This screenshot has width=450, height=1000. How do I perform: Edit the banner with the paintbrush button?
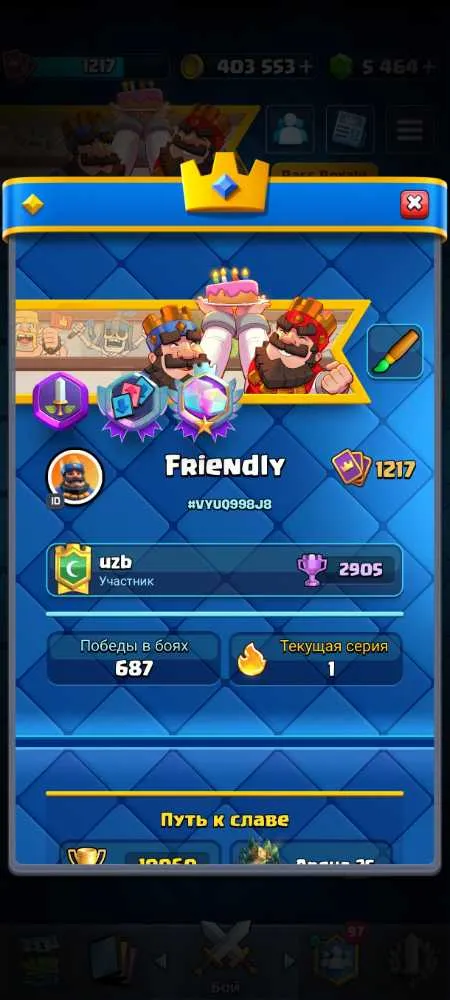tap(395, 351)
